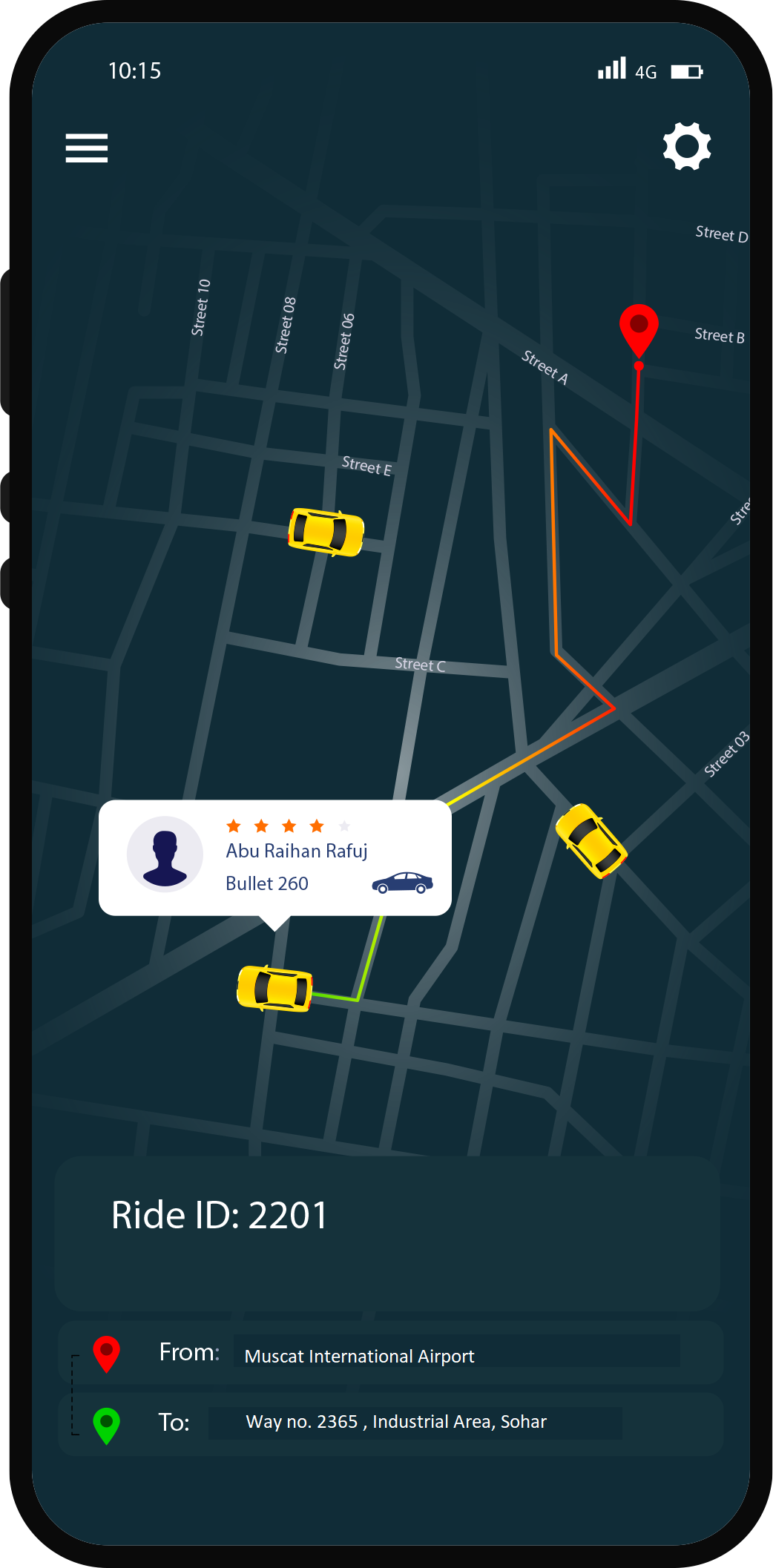Open the hamburger menu

point(87,148)
